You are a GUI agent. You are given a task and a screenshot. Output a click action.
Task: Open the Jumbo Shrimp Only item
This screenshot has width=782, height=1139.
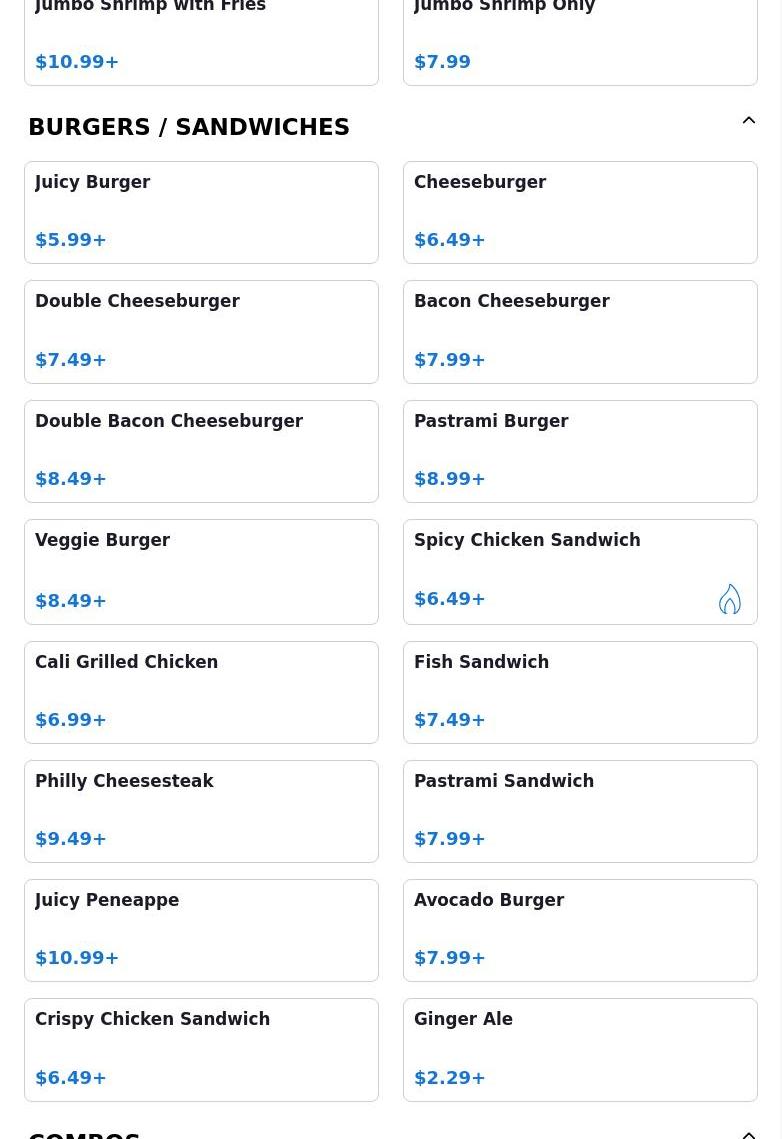tap(580, 40)
